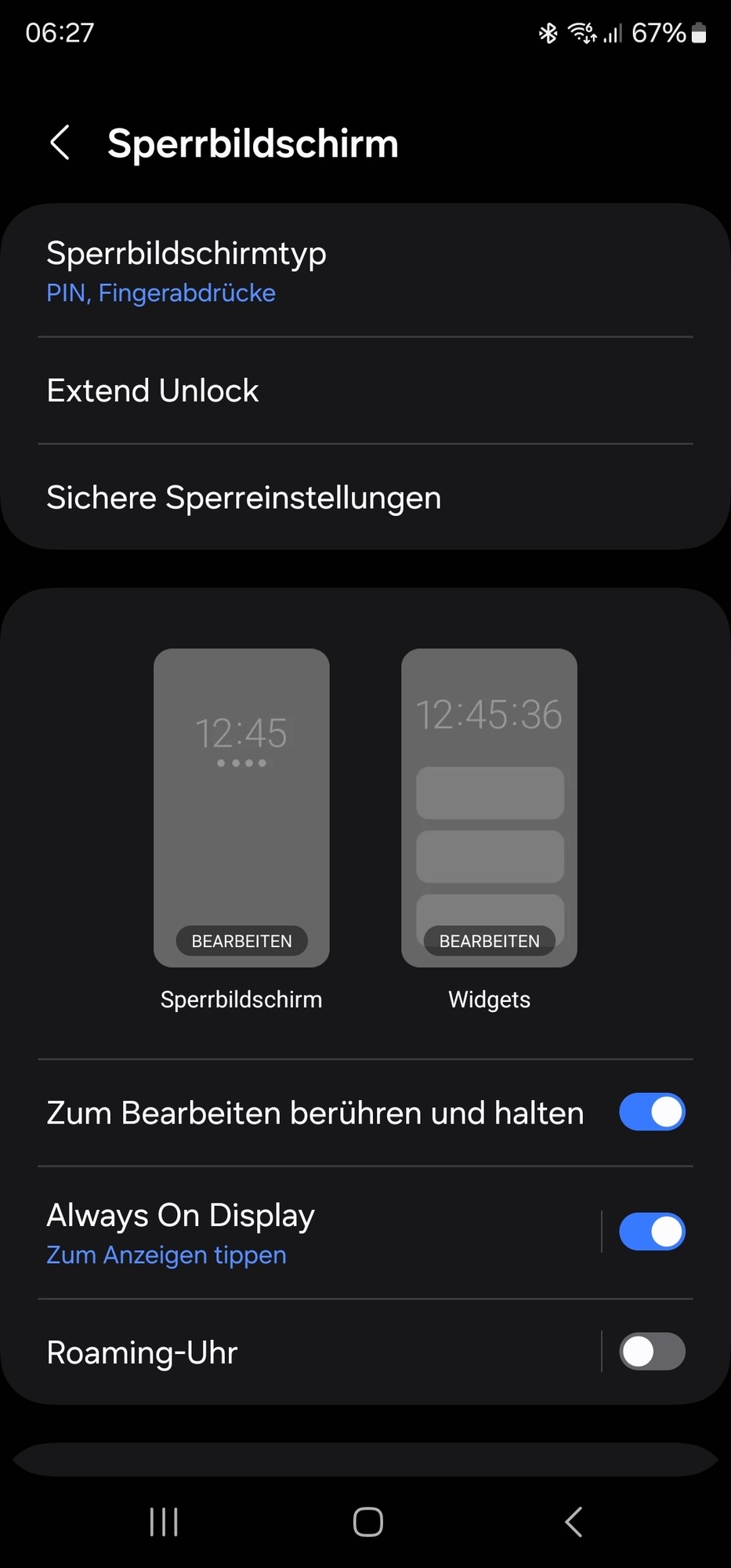Open Sichere Sperreinstellungen
731x1568 pixels.
coord(365,497)
